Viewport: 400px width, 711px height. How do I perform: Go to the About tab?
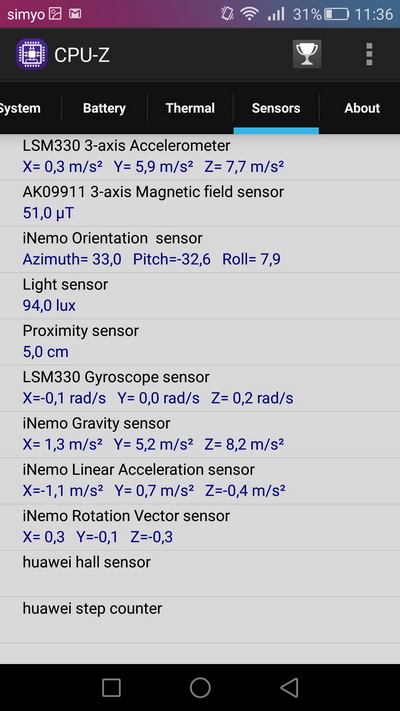pos(362,108)
